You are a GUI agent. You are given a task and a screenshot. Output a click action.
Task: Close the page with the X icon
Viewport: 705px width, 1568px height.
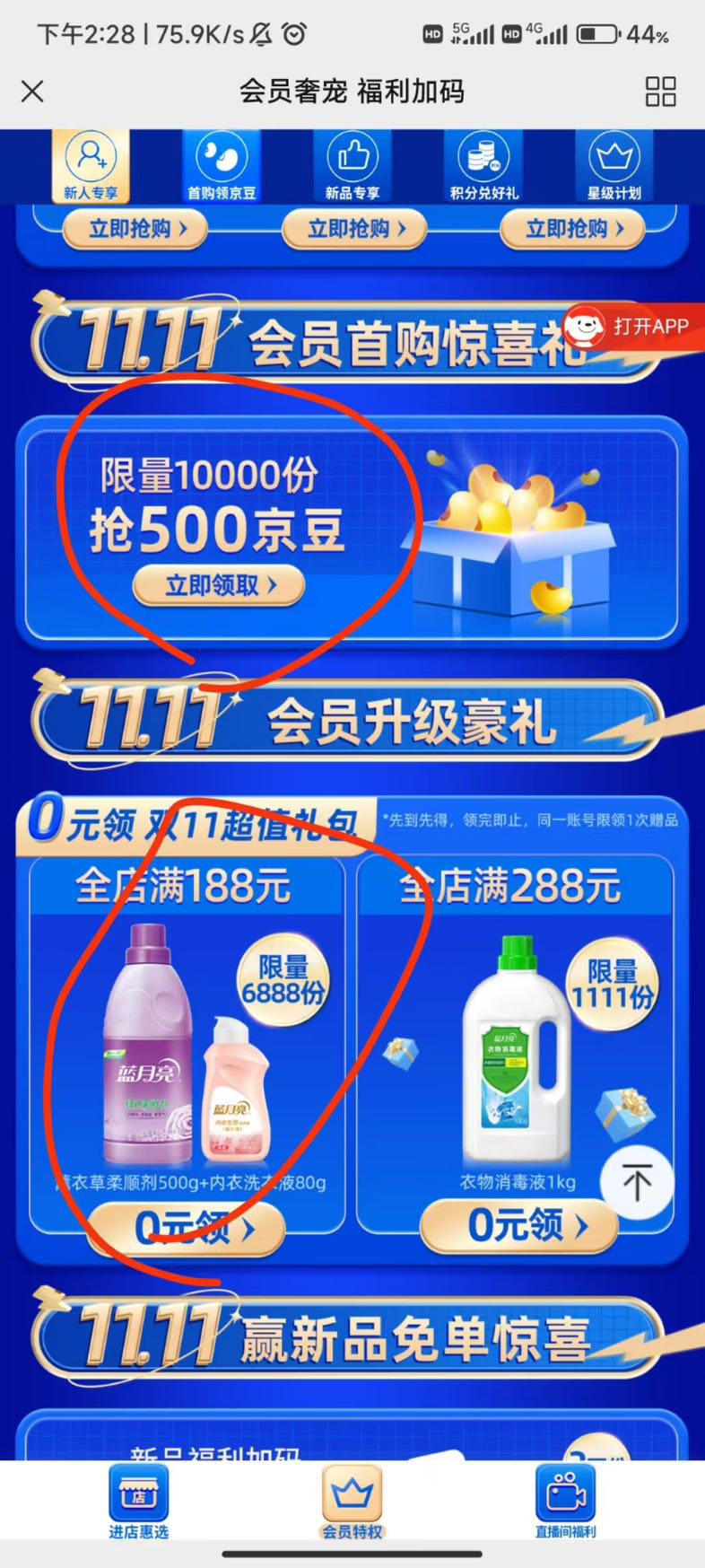[x=32, y=92]
